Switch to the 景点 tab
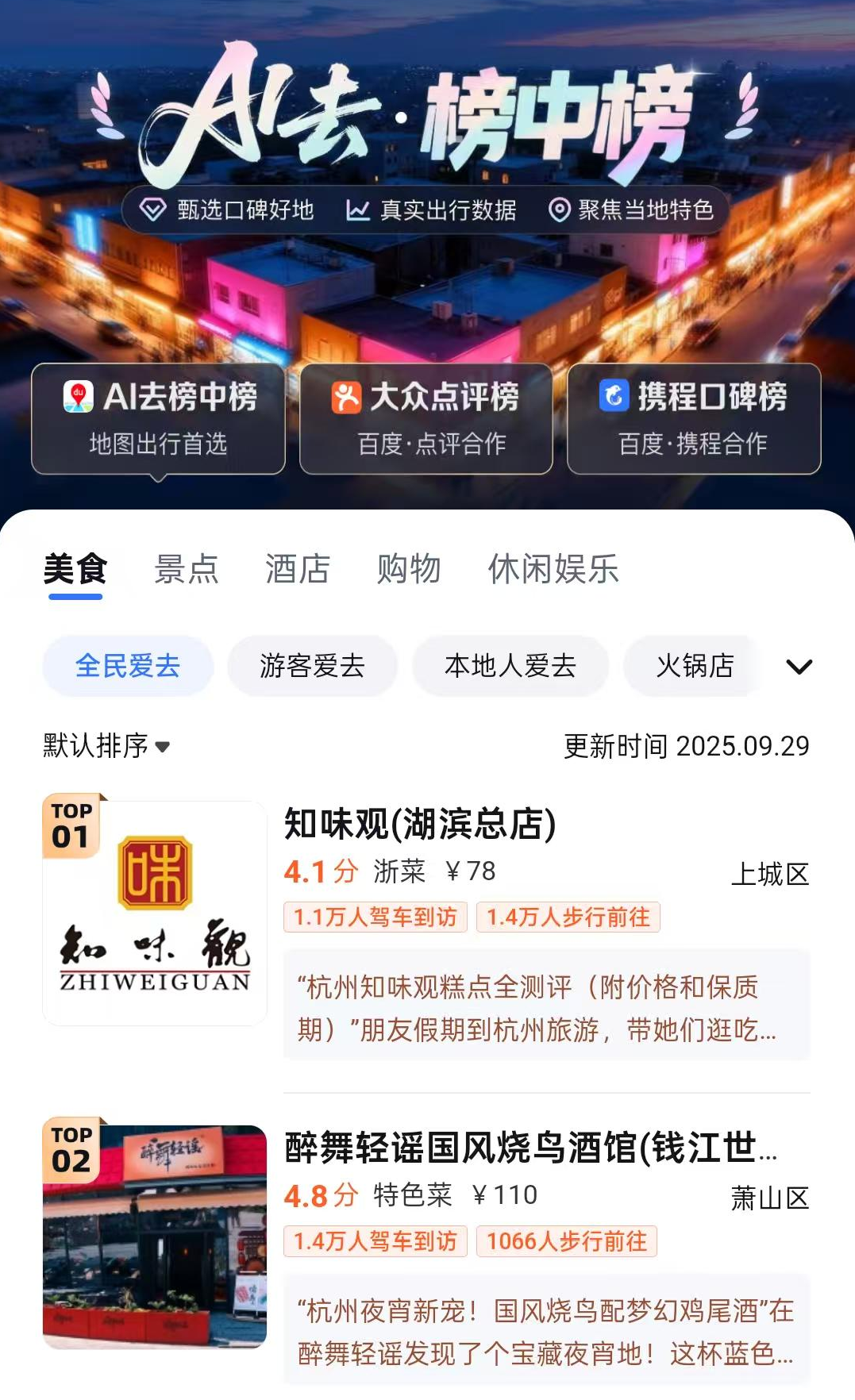The image size is (855, 1400). click(x=187, y=569)
